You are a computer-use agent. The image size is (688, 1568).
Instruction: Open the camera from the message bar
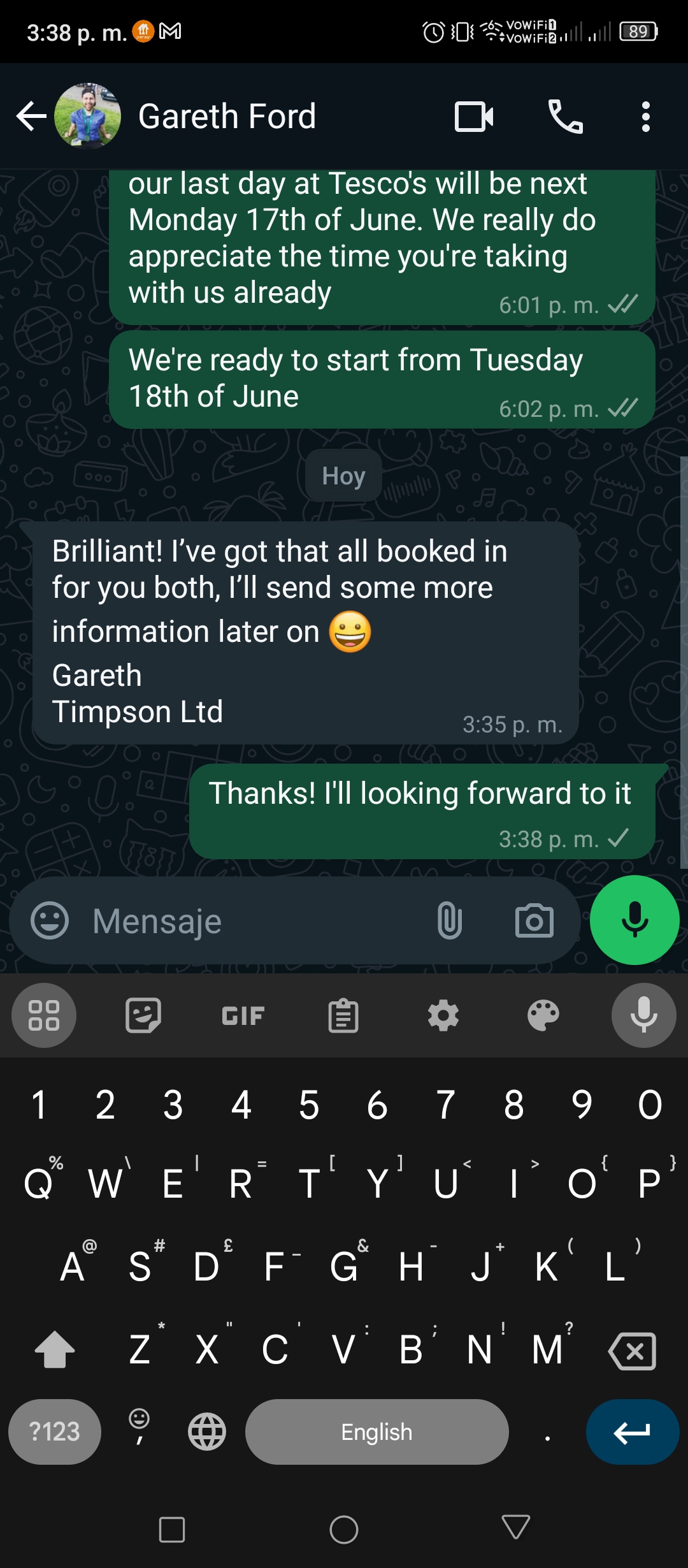(534, 920)
